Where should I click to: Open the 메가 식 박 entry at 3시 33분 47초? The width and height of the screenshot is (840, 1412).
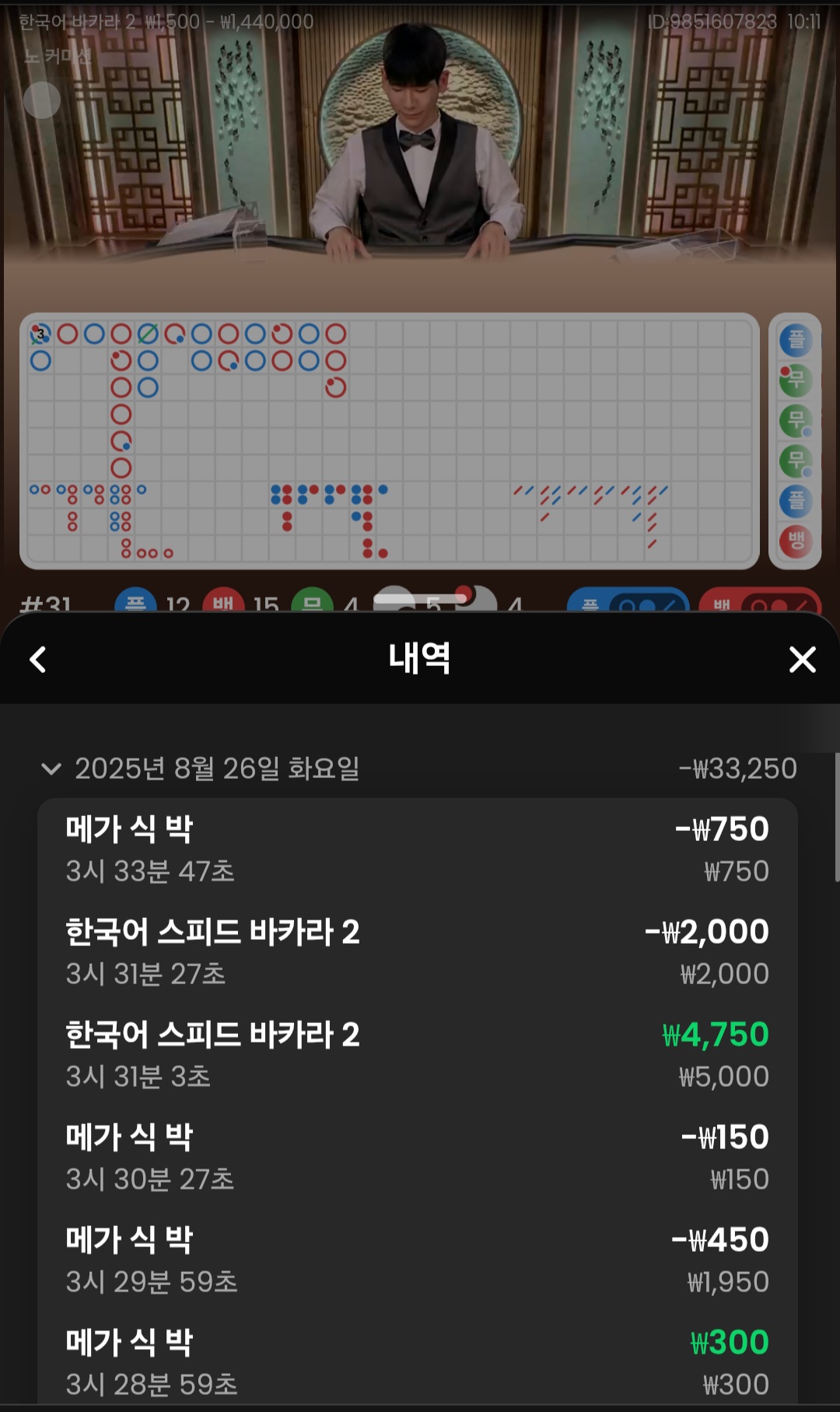(x=417, y=849)
